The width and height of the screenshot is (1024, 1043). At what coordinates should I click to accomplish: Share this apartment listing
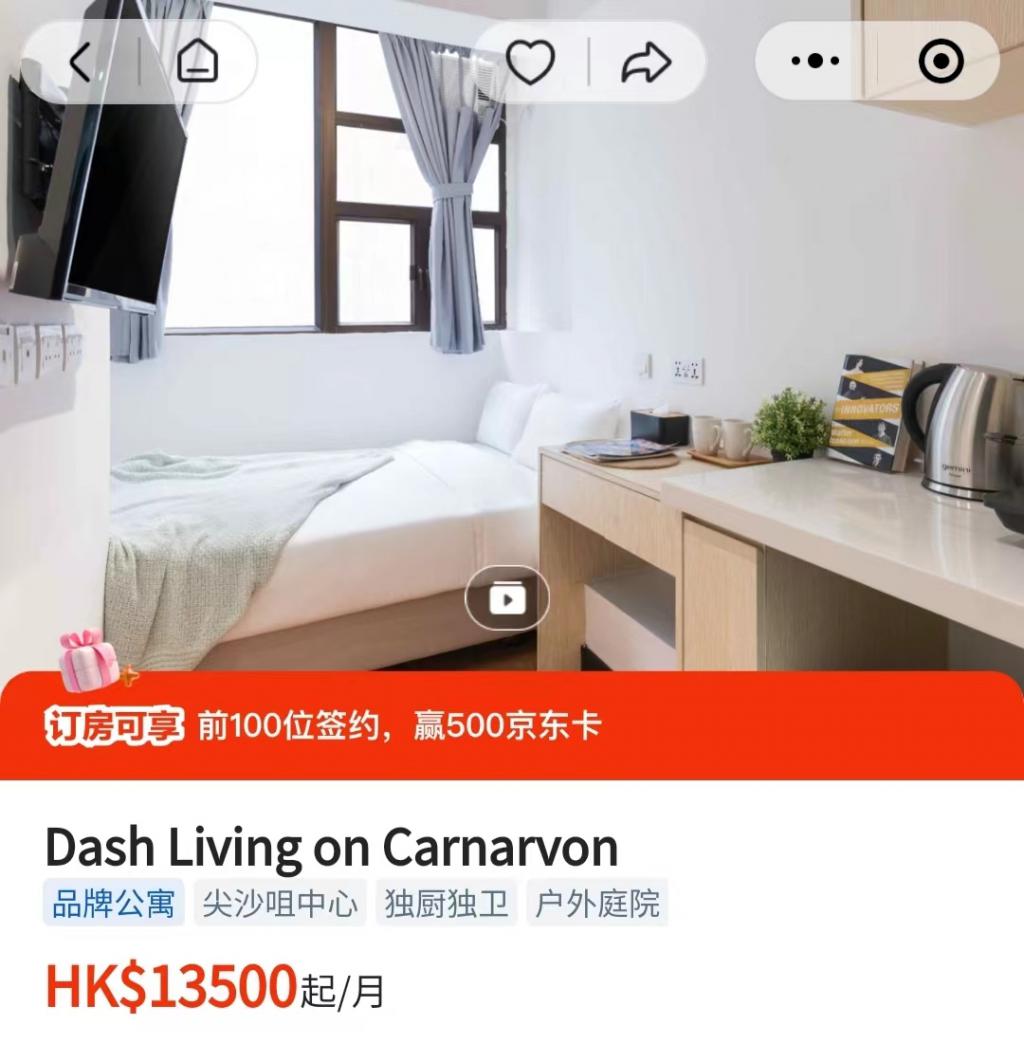point(646,63)
